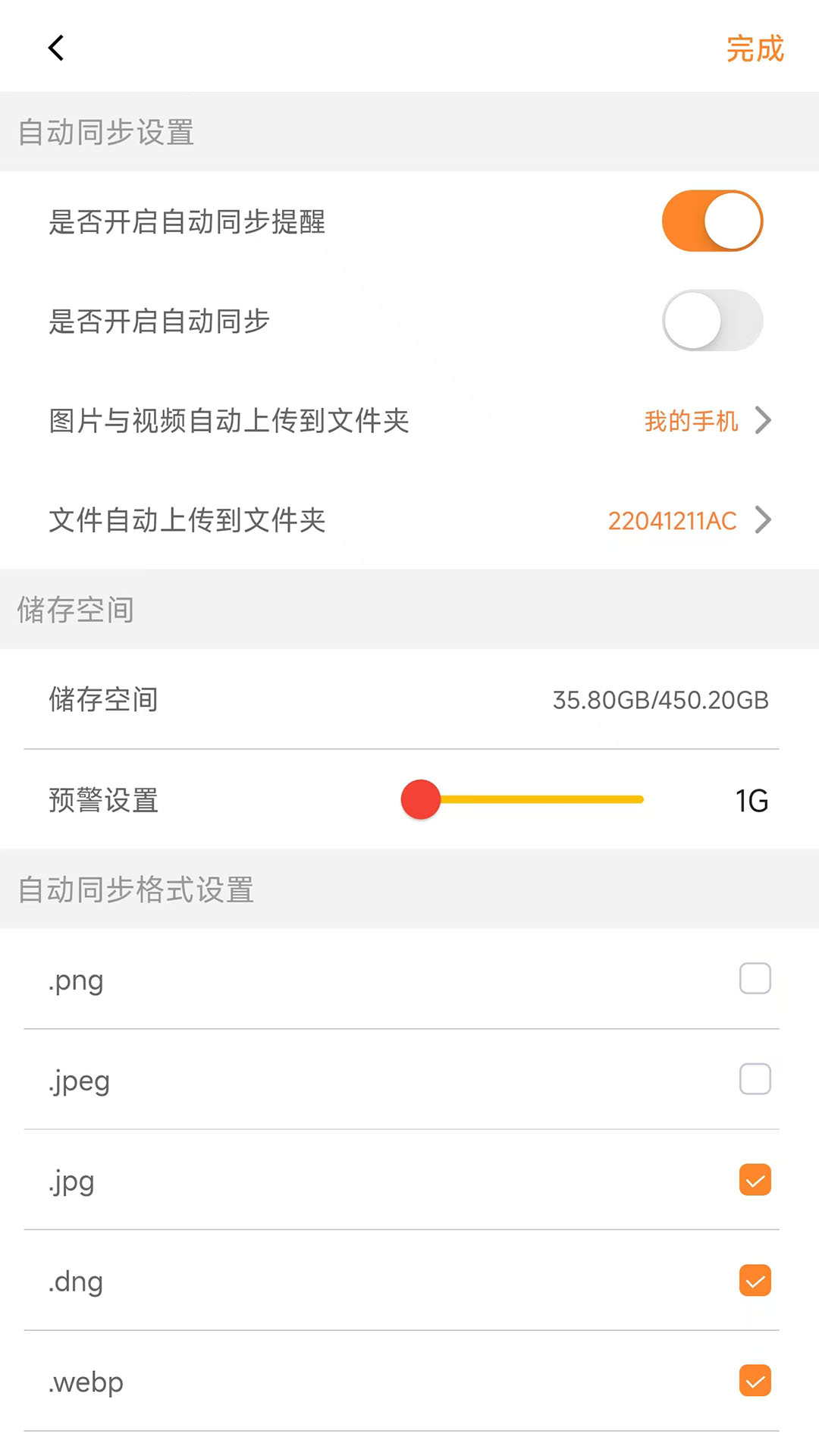Tap the 完成 button to finish
819x1456 pixels.
click(755, 49)
